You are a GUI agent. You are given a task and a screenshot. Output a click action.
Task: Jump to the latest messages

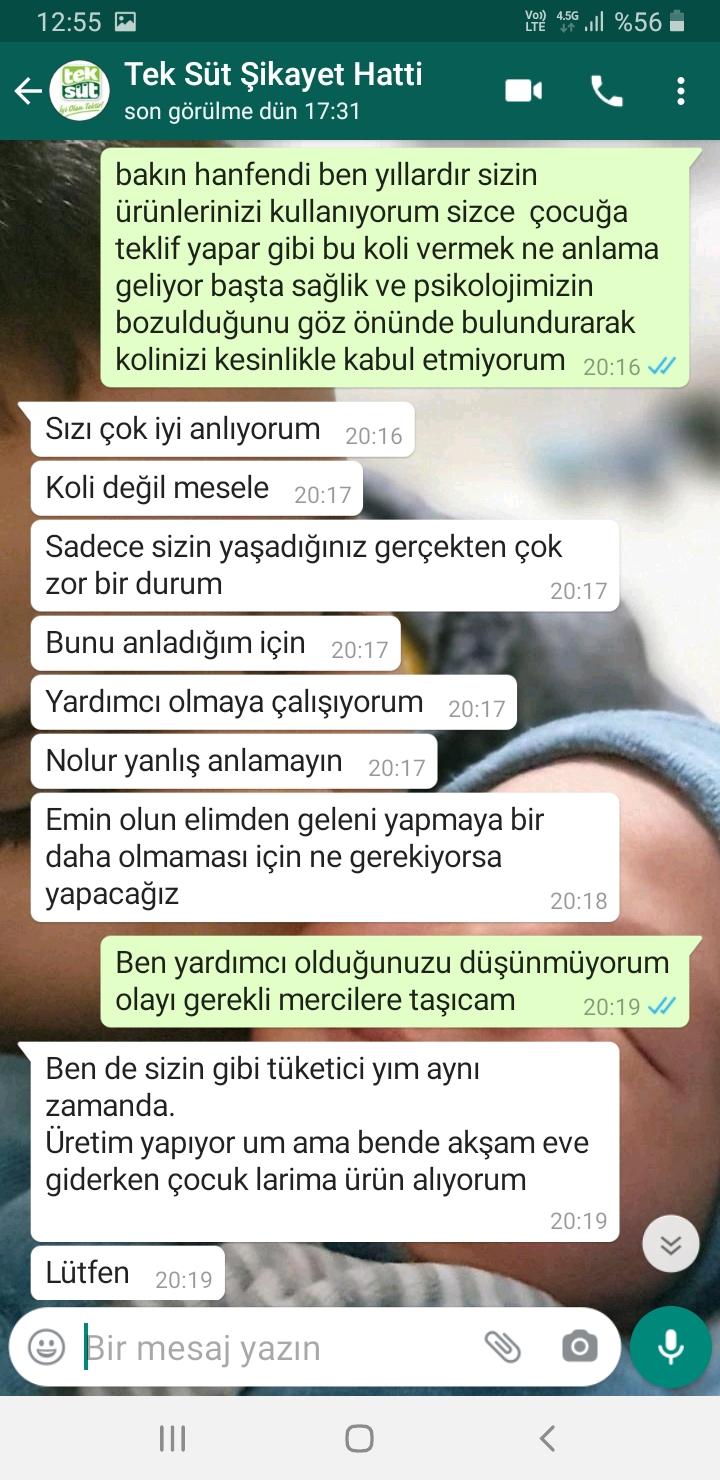click(x=670, y=1244)
